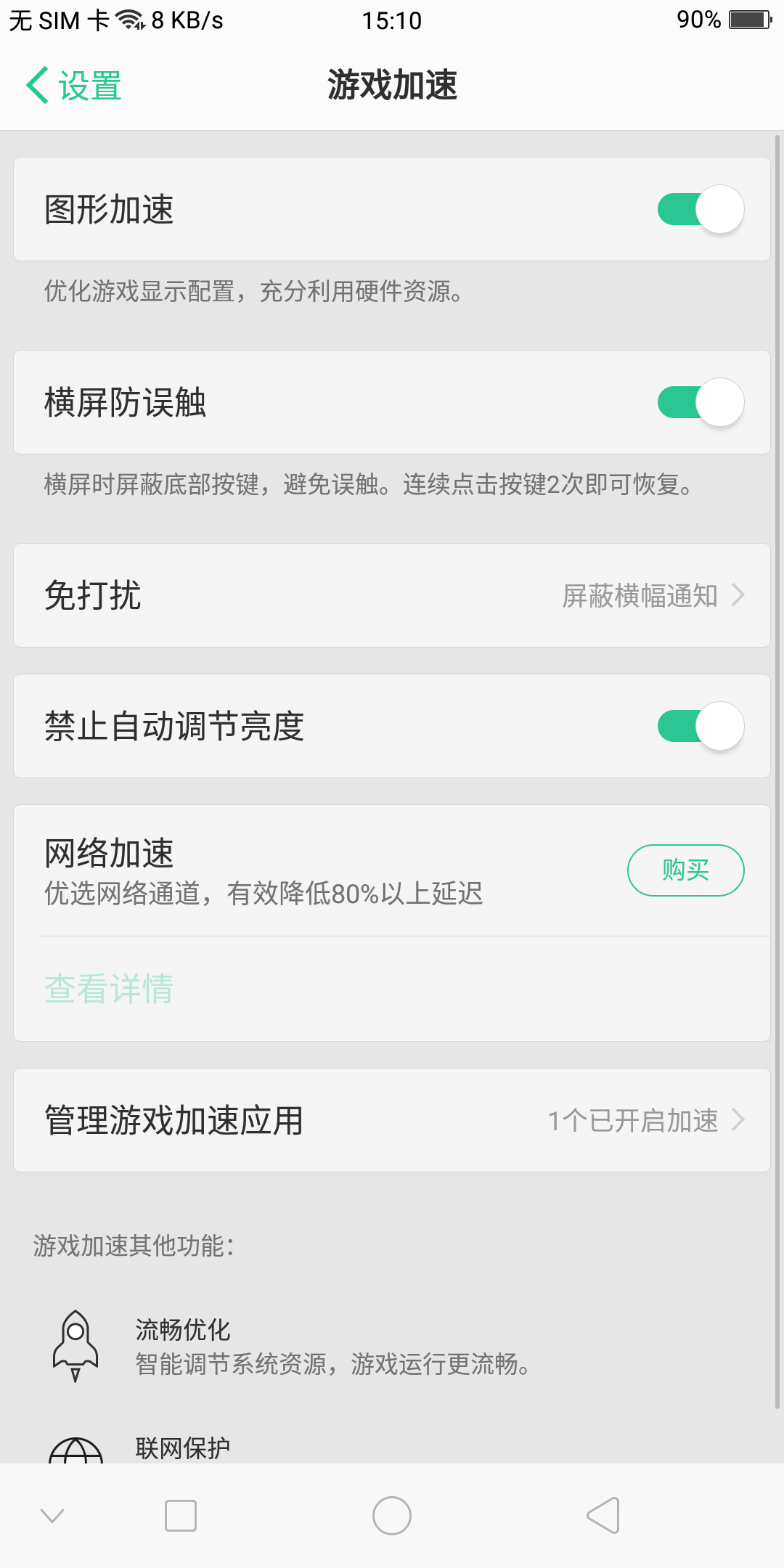The image size is (784, 1568).
Task: Go back to 设置
Action: (x=73, y=86)
